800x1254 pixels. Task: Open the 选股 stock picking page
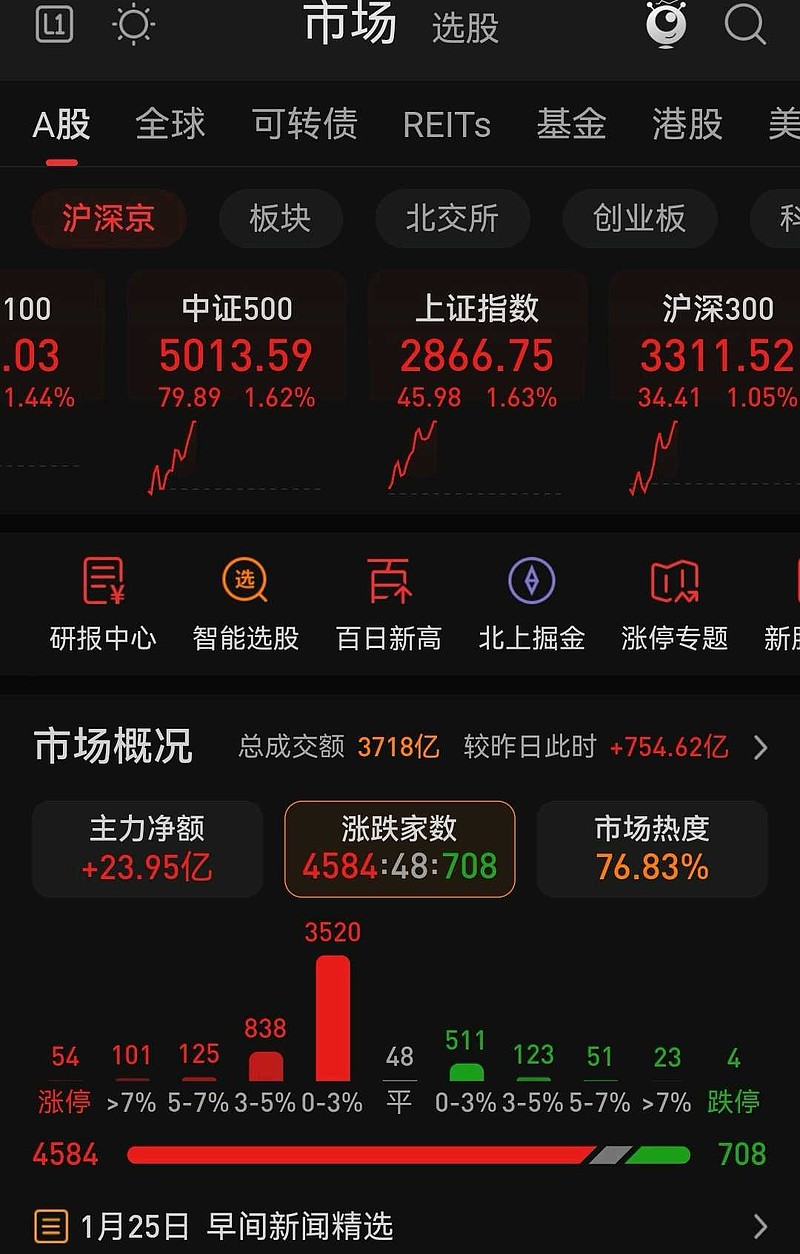coord(464,27)
